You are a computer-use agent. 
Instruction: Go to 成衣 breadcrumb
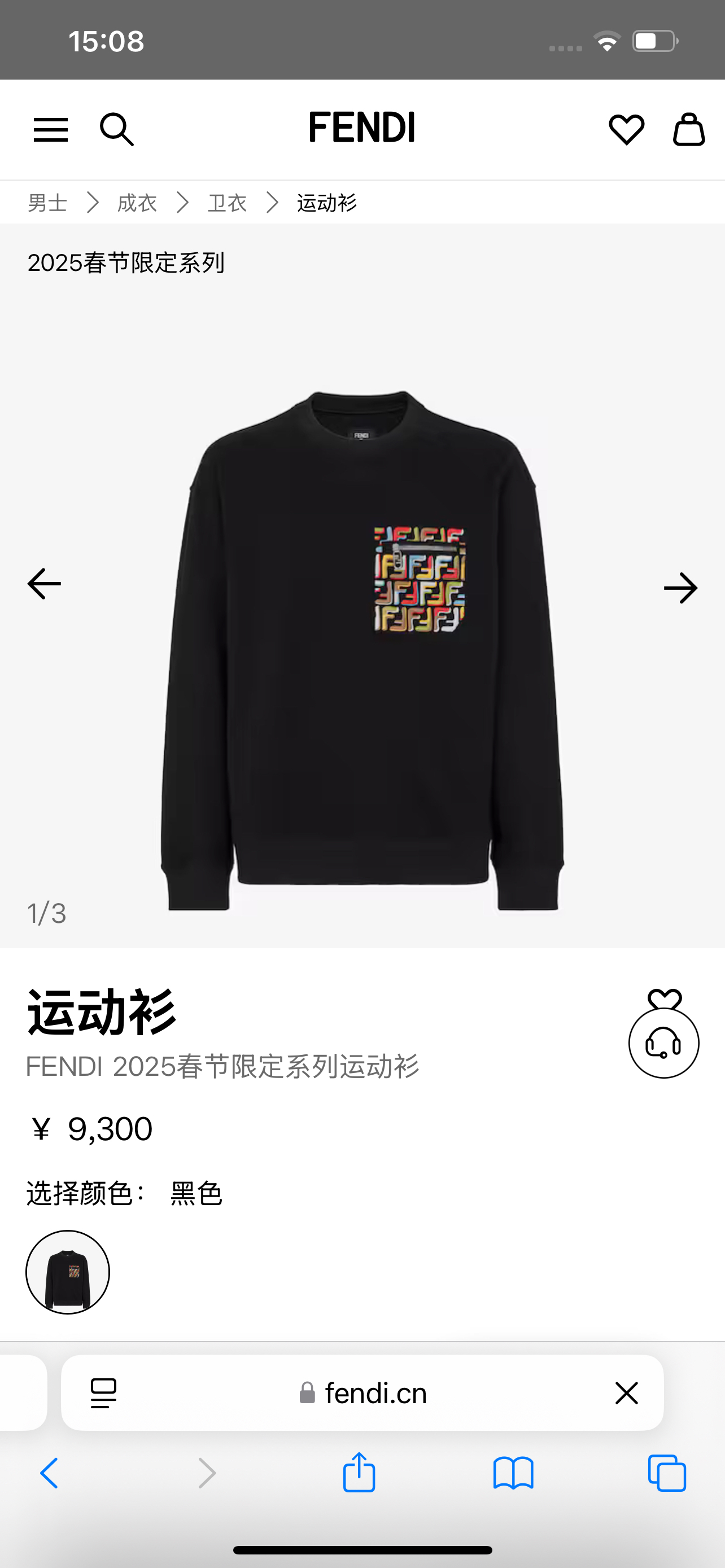tap(137, 203)
